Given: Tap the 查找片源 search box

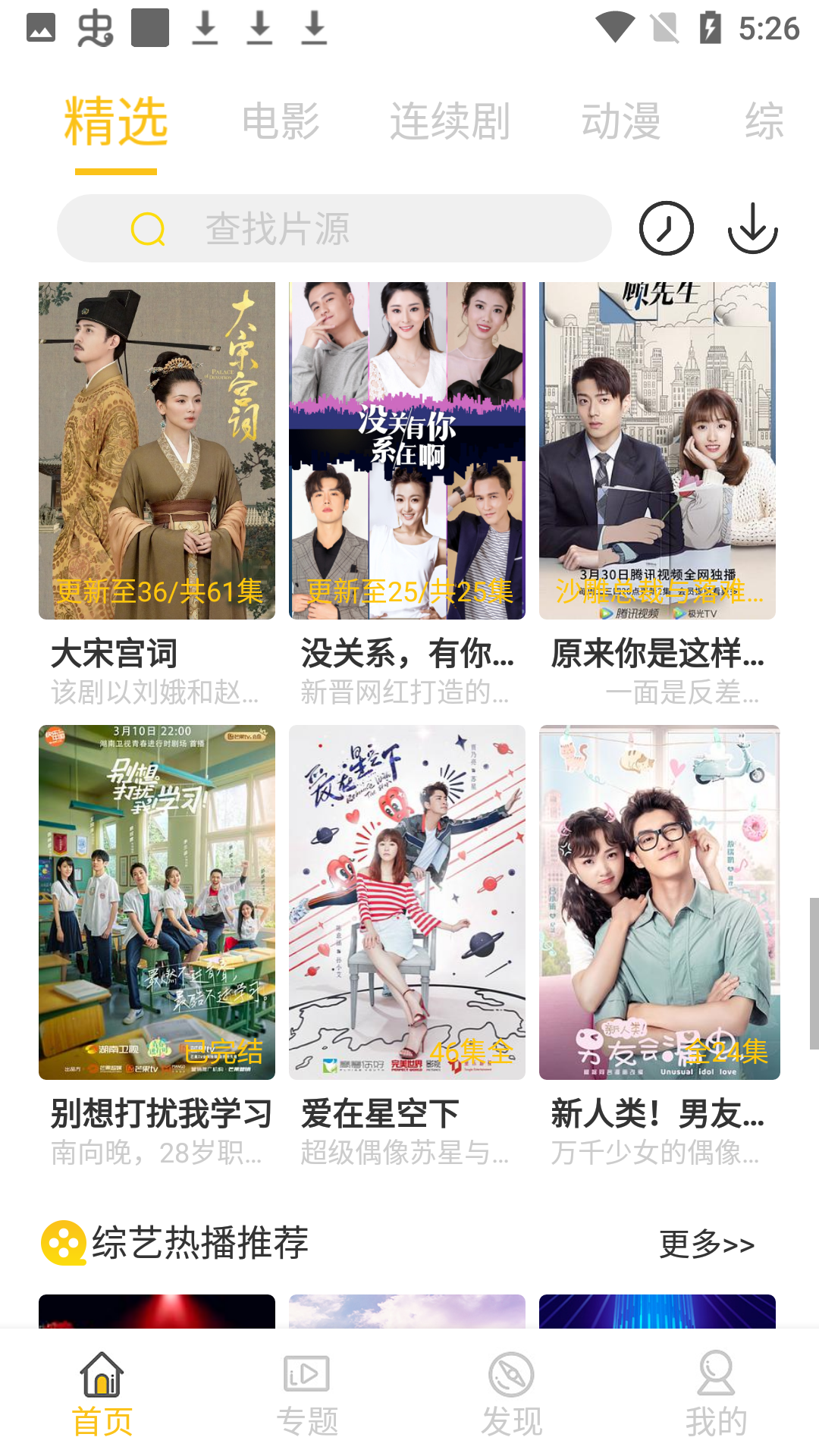Looking at the screenshot, I should click(x=334, y=228).
